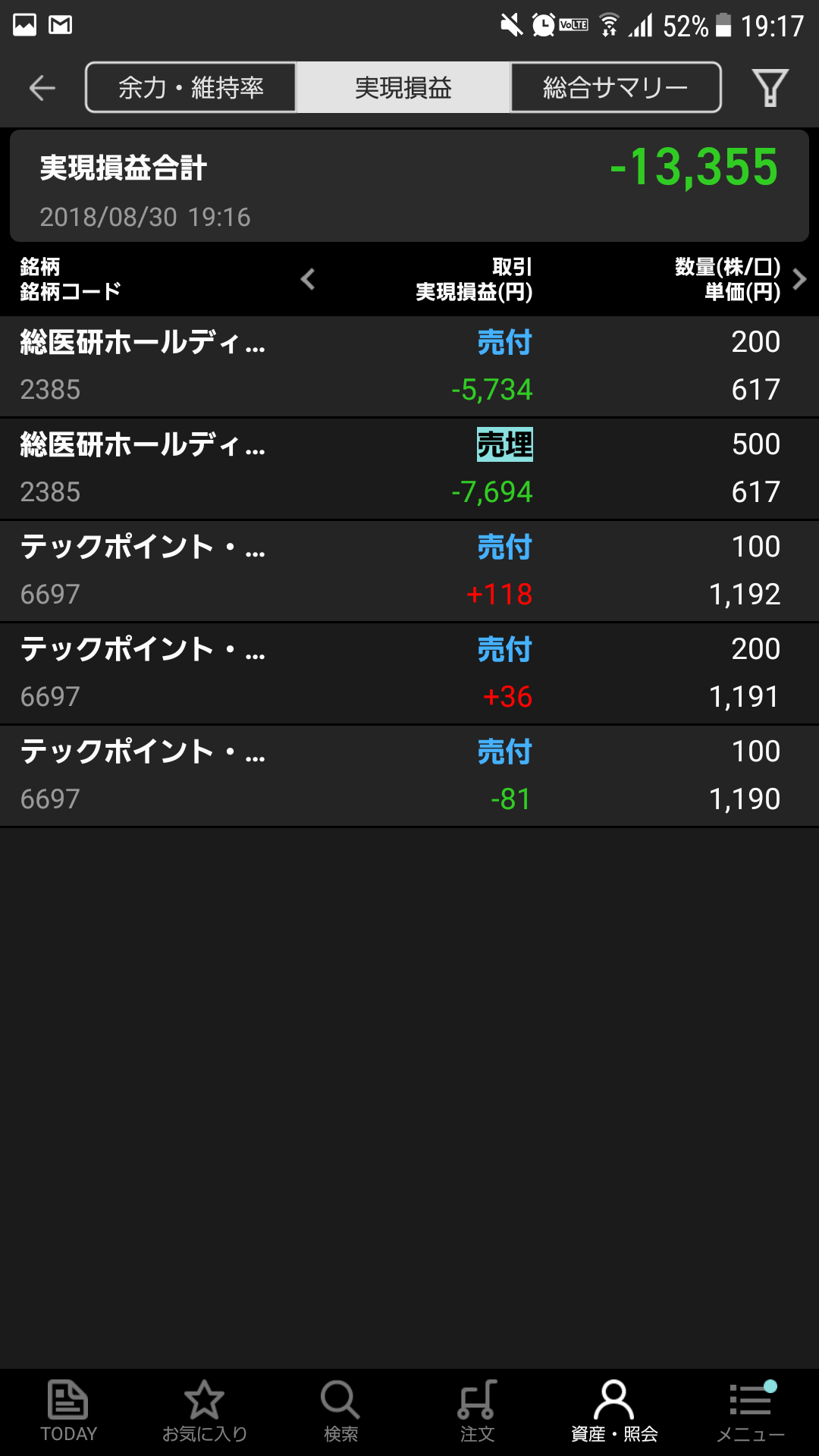The height and width of the screenshot is (1456, 819).
Task: Select the 資産・照会 tab
Action: pos(614,1412)
